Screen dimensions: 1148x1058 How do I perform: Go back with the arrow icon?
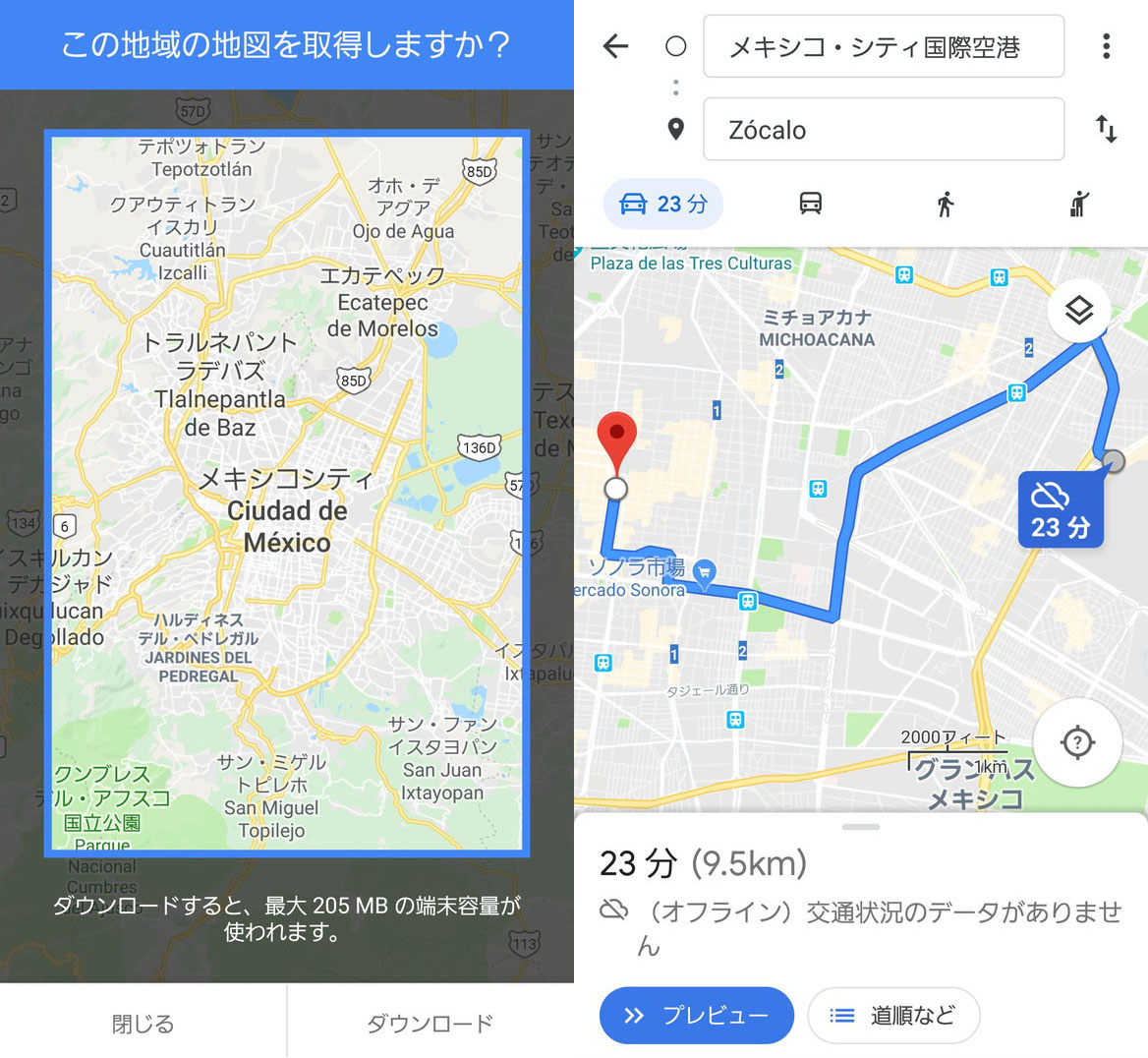pos(615,46)
